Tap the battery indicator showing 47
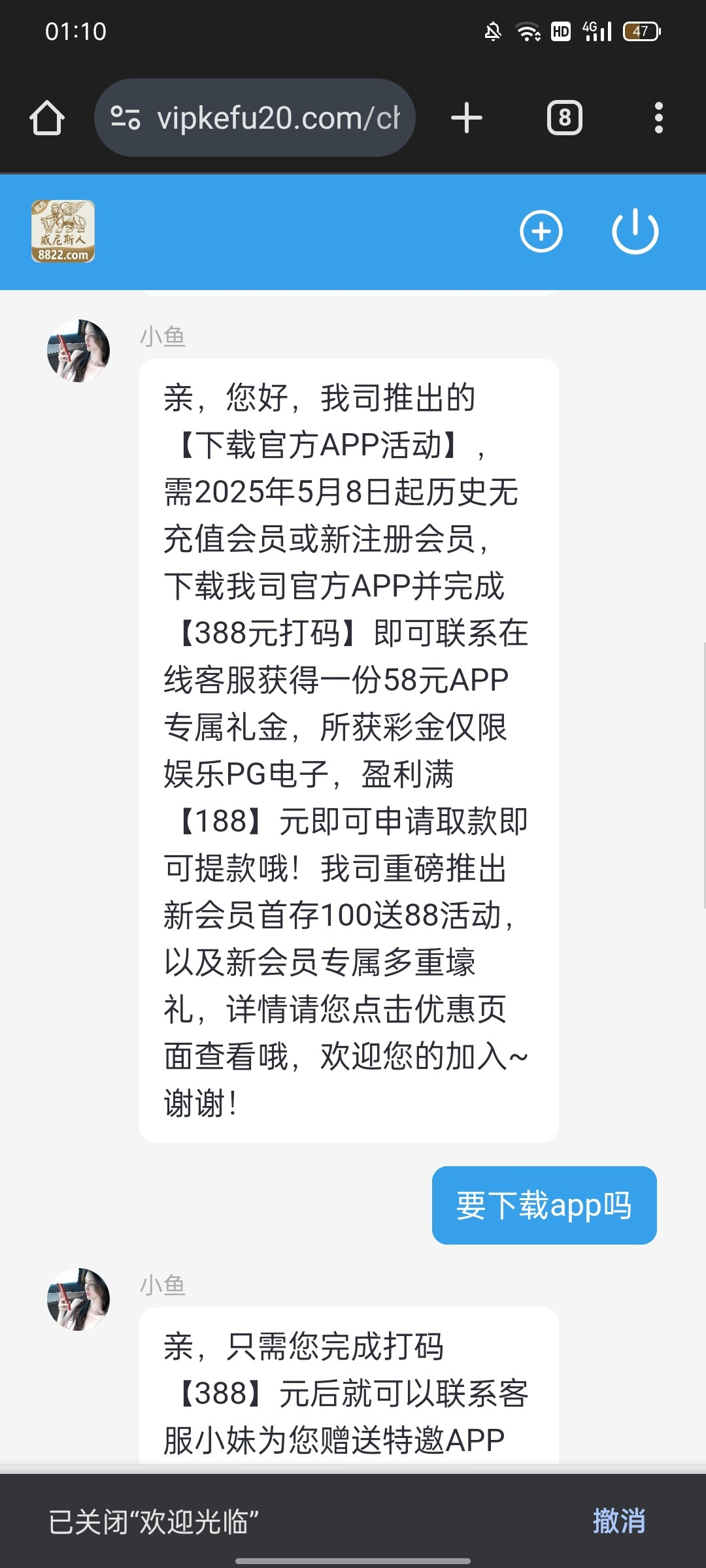The image size is (706, 1568). pos(641,31)
